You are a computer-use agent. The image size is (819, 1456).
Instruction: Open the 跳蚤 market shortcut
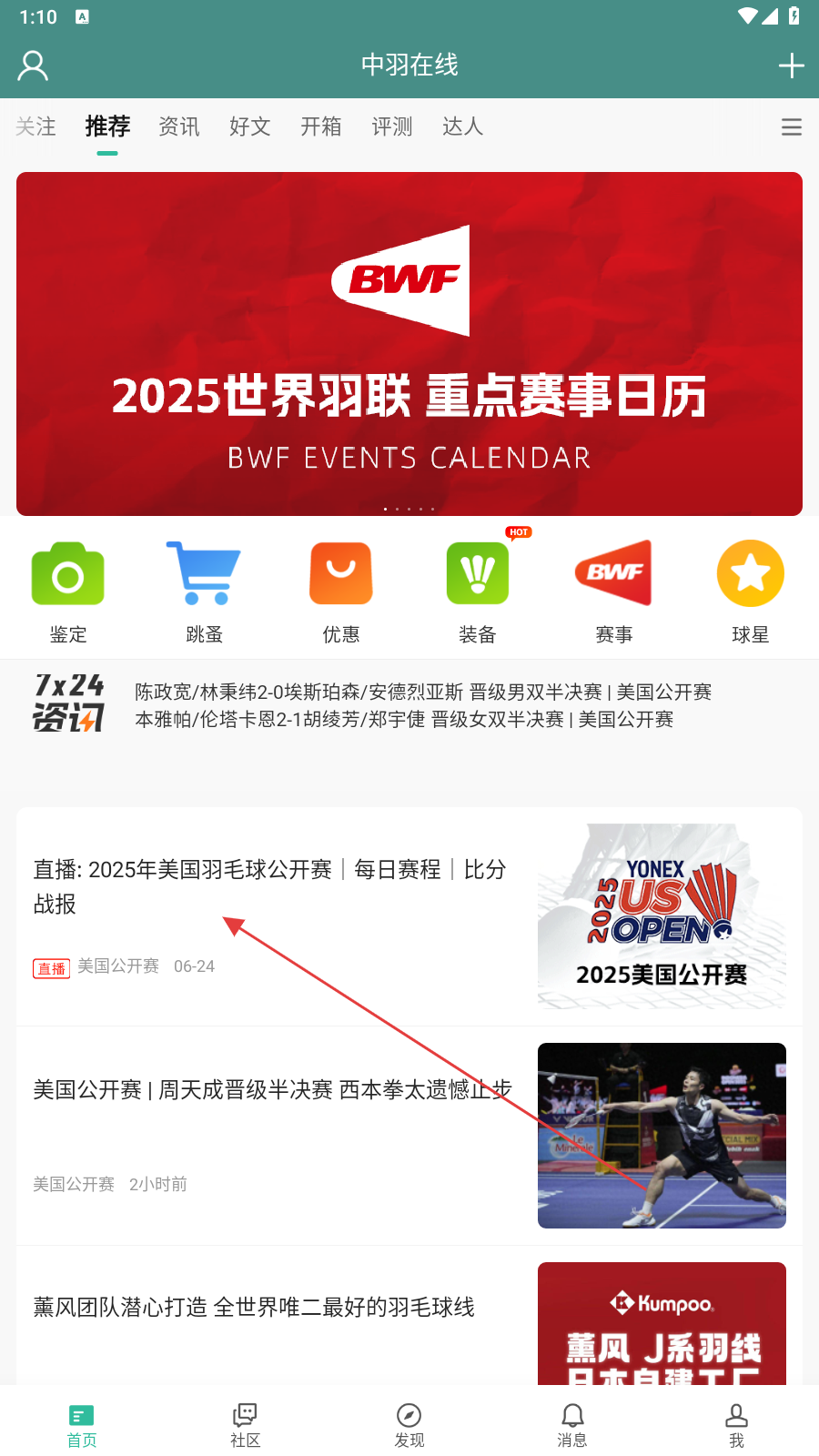(205, 591)
